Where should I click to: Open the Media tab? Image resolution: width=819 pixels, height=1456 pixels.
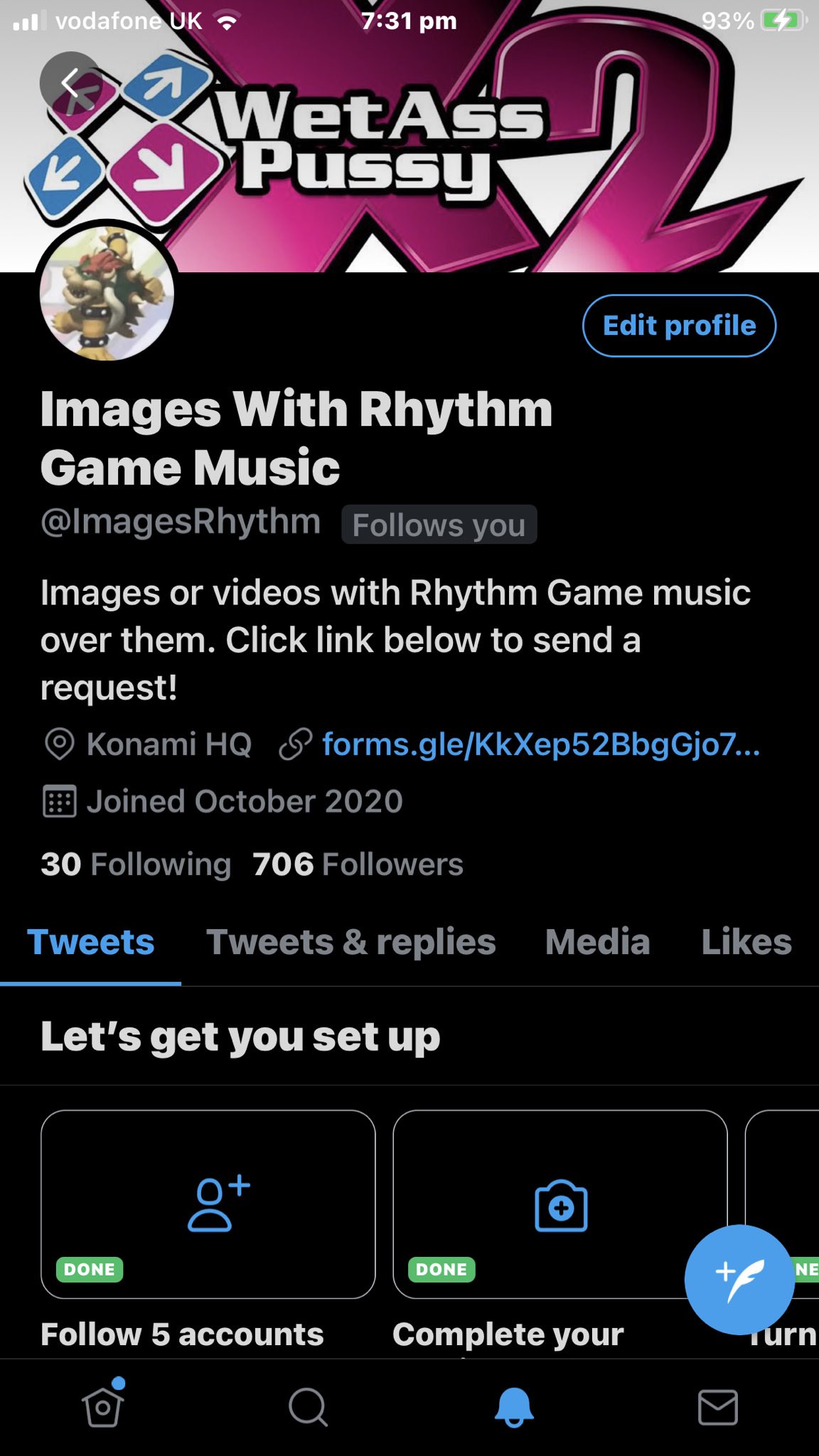tap(597, 943)
